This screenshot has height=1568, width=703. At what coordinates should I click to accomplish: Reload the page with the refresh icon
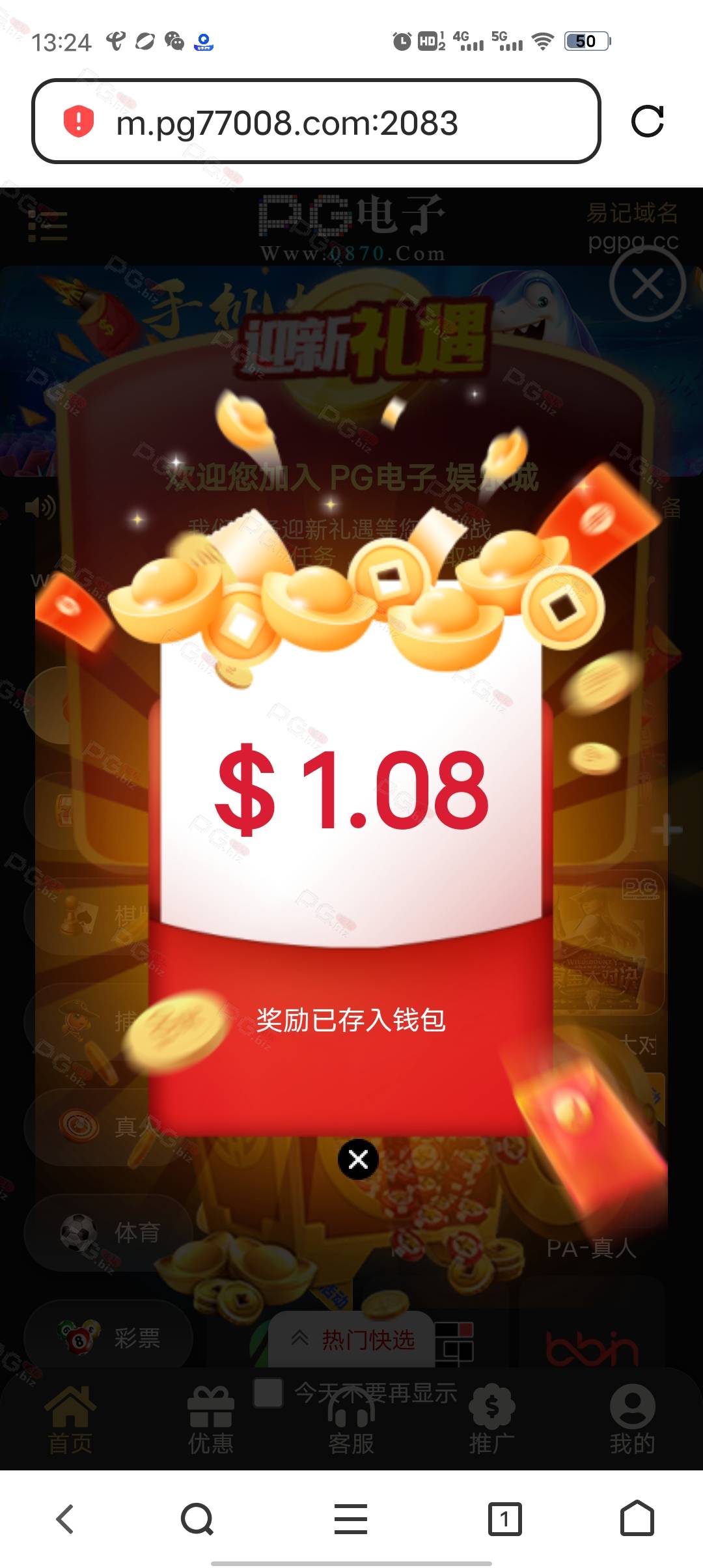[648, 121]
